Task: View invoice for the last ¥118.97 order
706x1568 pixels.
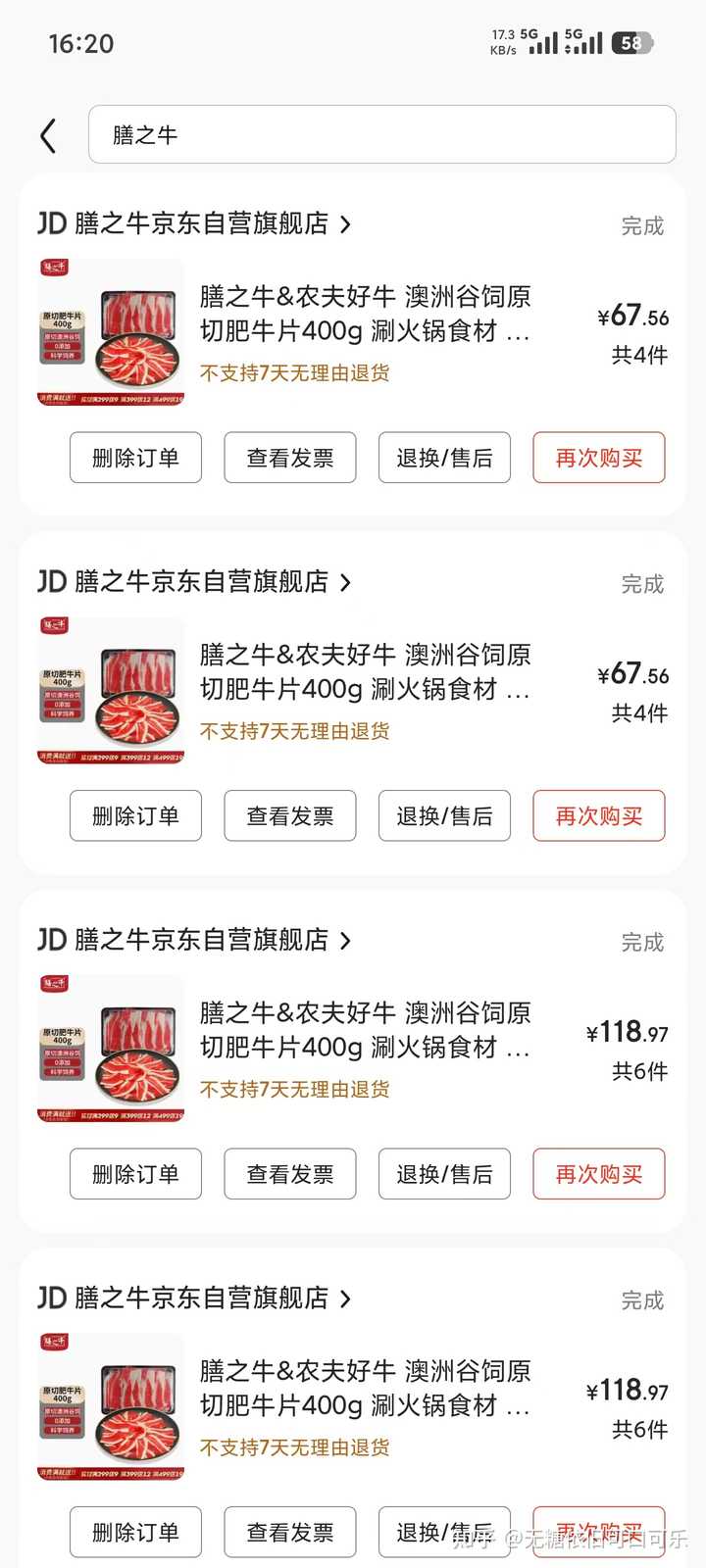Action: click(x=290, y=1532)
